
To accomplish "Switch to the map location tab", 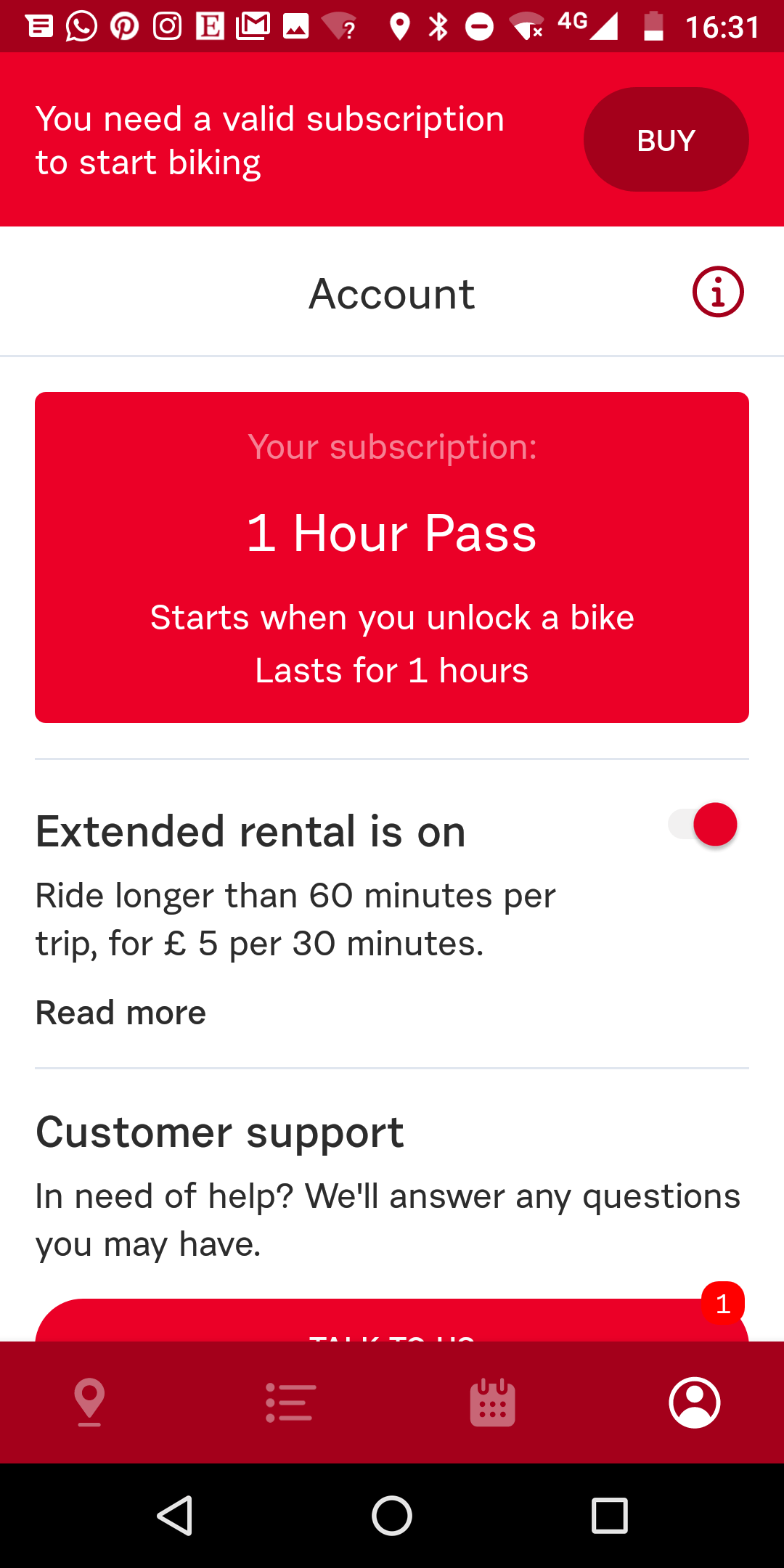I will click(89, 1402).
